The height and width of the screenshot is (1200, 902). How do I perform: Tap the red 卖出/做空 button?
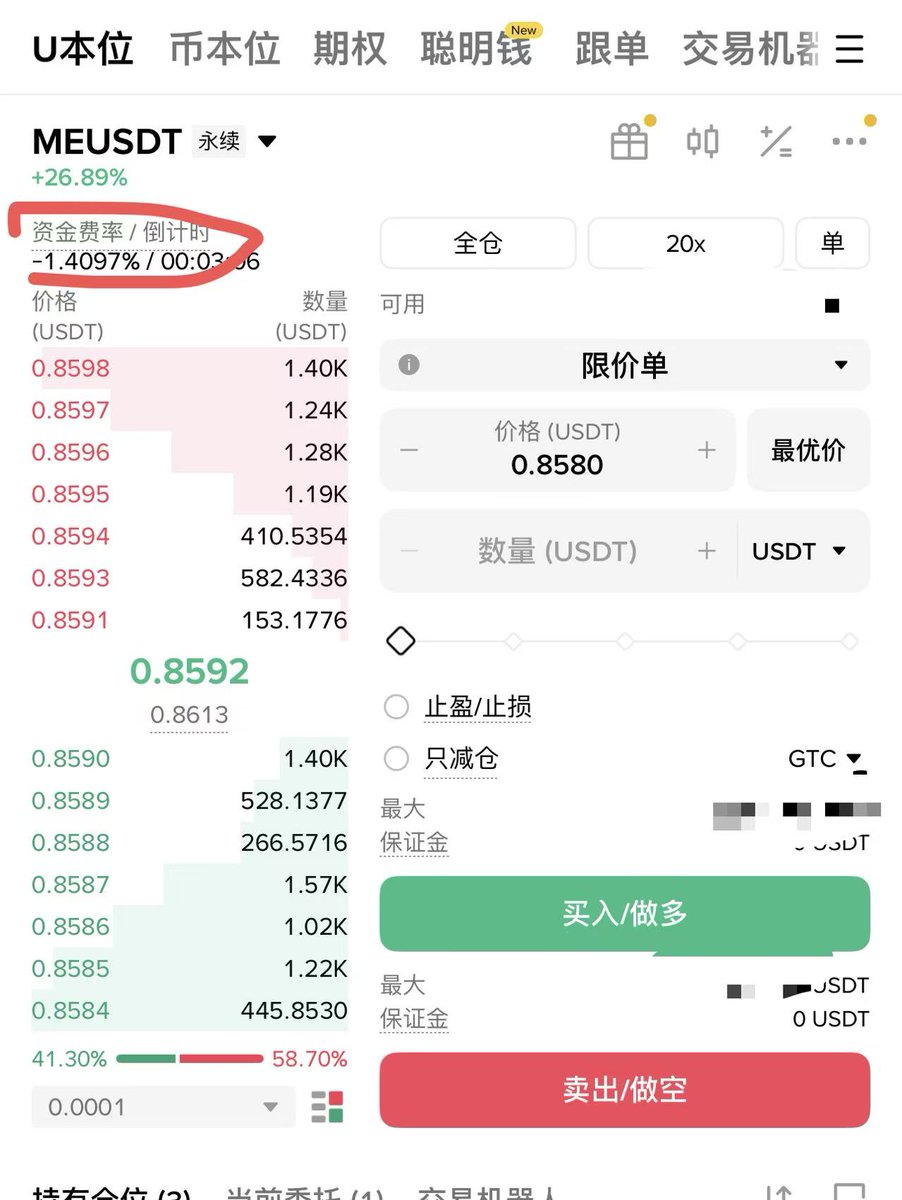point(624,1089)
